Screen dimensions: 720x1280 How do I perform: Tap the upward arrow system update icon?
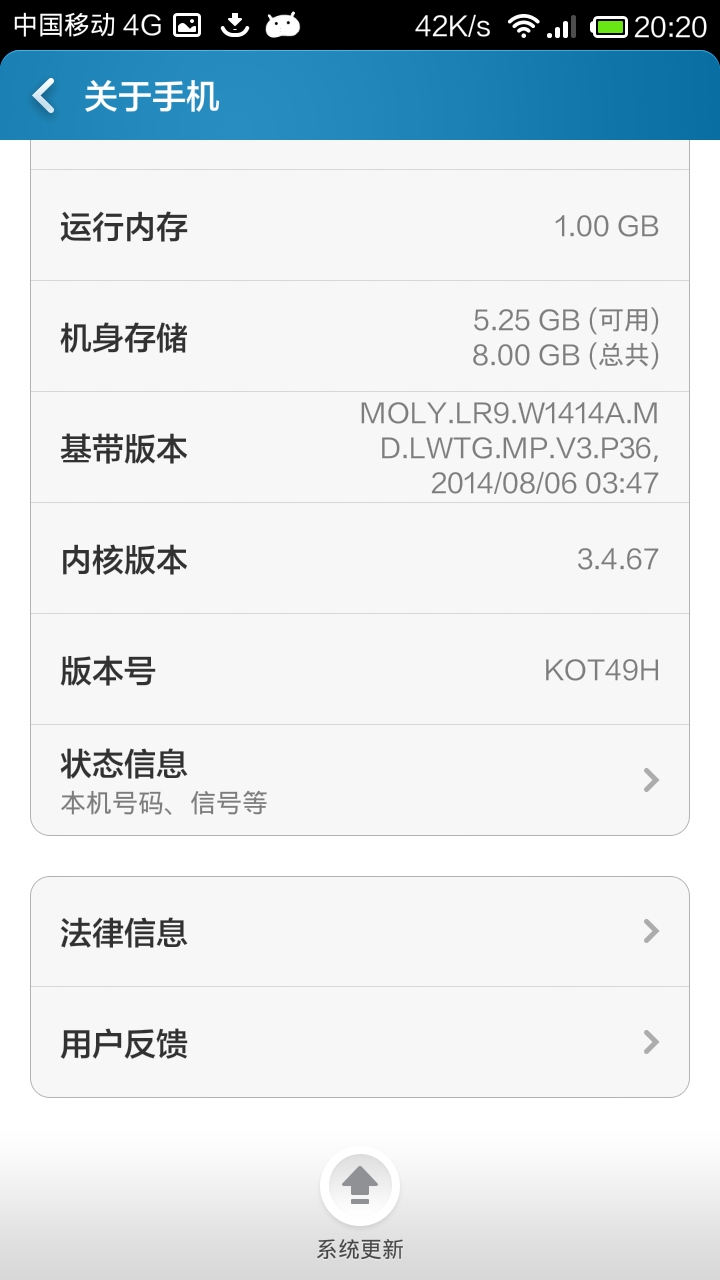(x=360, y=1189)
